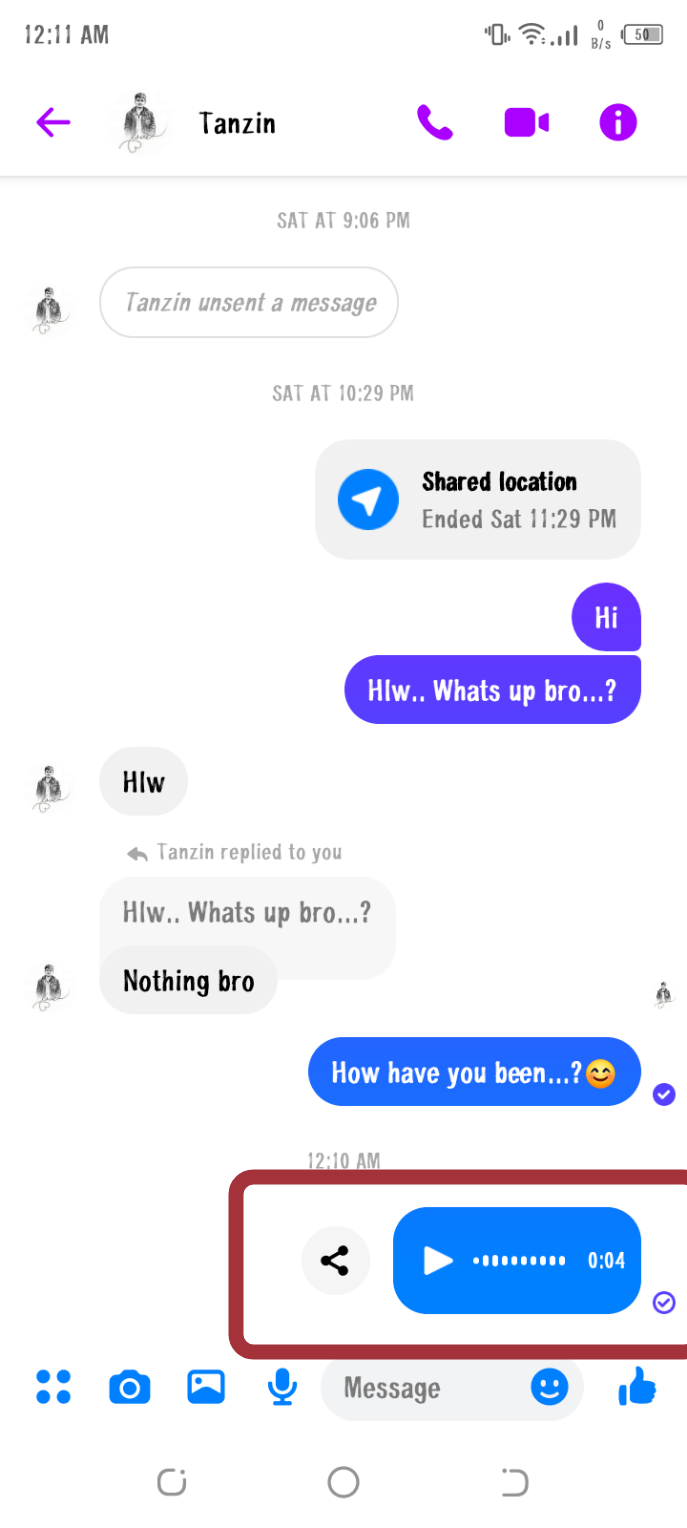Send a thumbs-up like
The image size is (687, 1528).
click(637, 1386)
